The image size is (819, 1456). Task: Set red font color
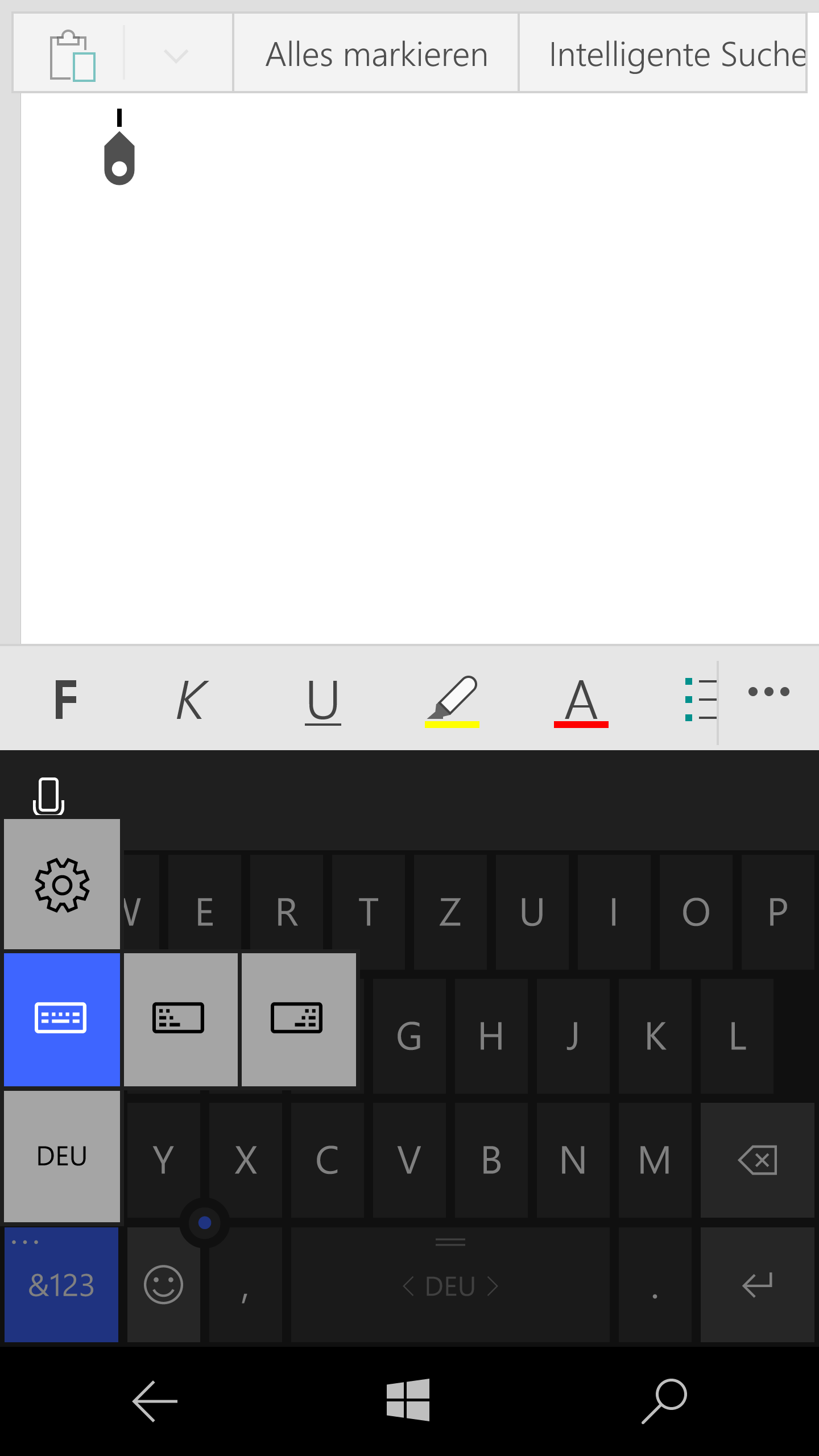tap(581, 702)
